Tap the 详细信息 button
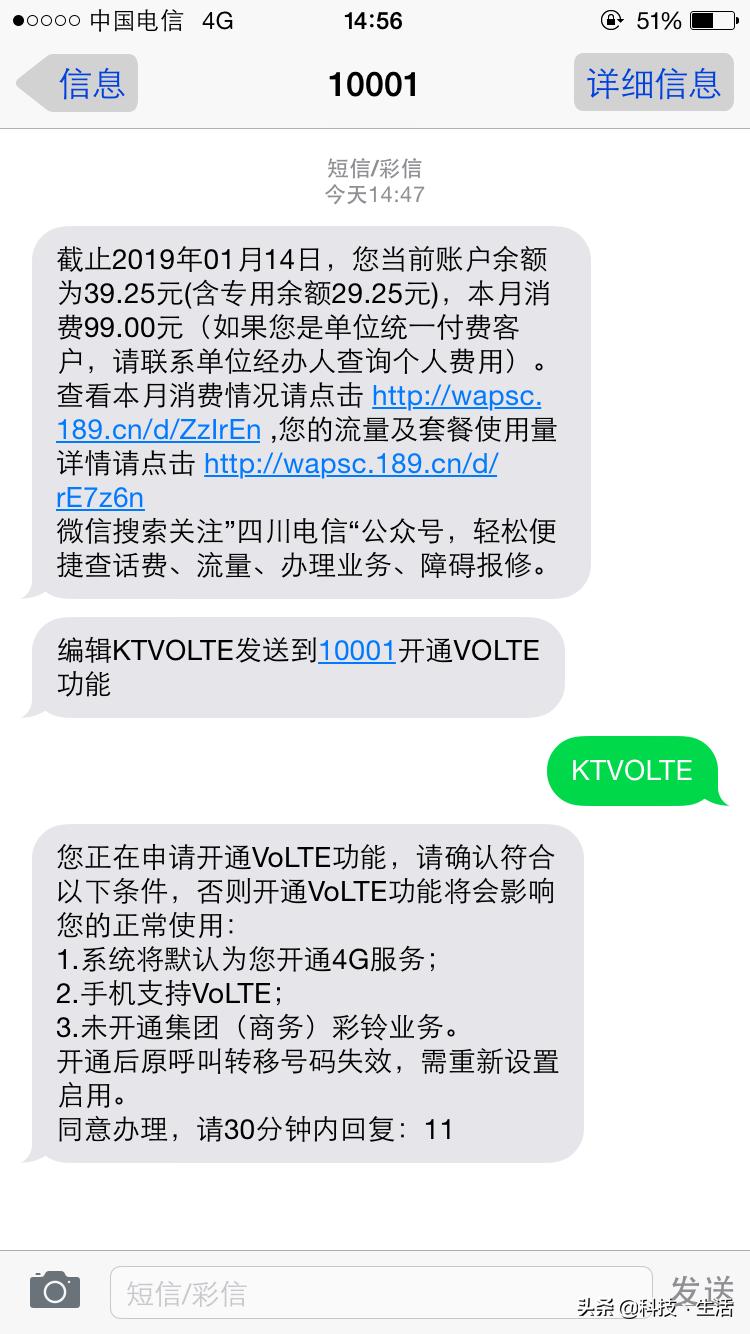 coord(653,84)
